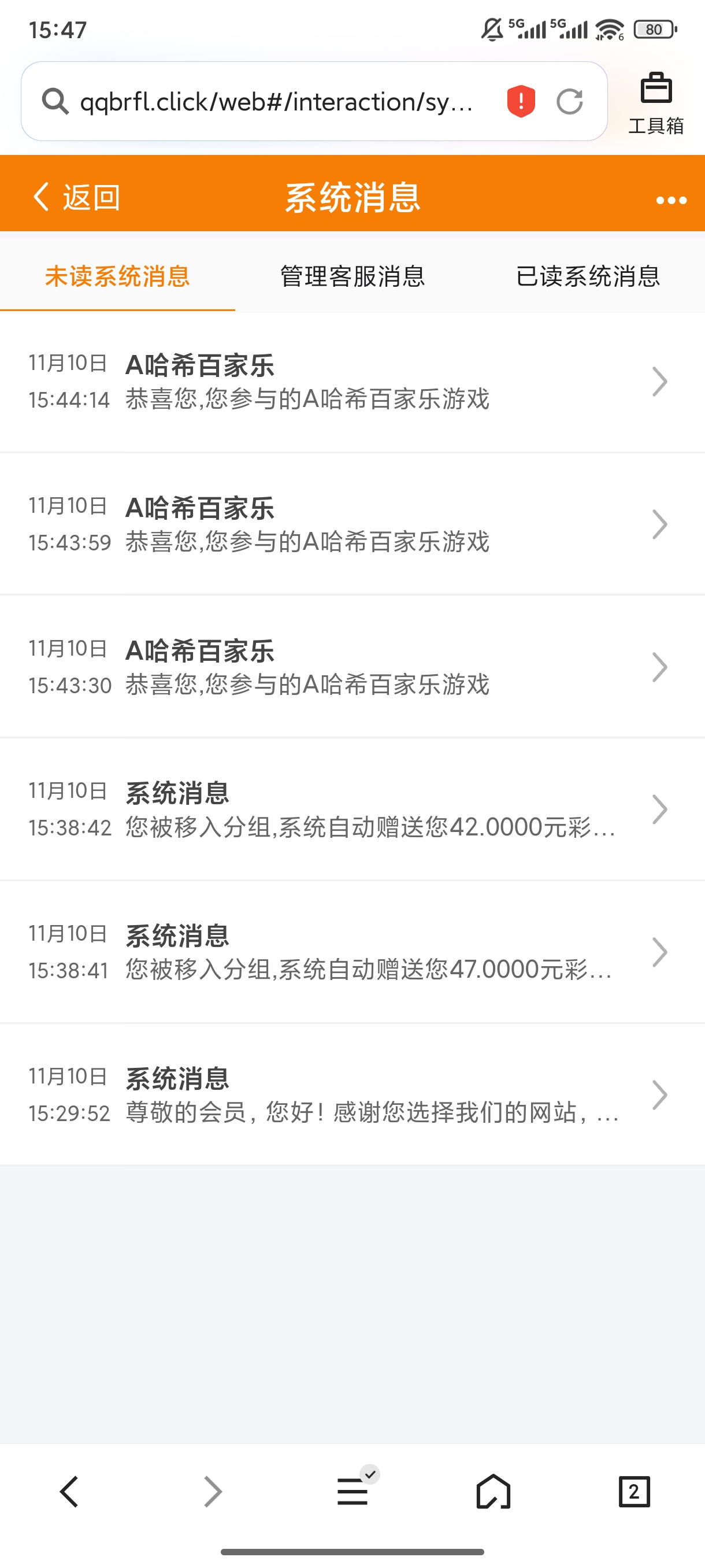Go back using the 返回 button
The width and height of the screenshot is (705, 1568).
[76, 197]
